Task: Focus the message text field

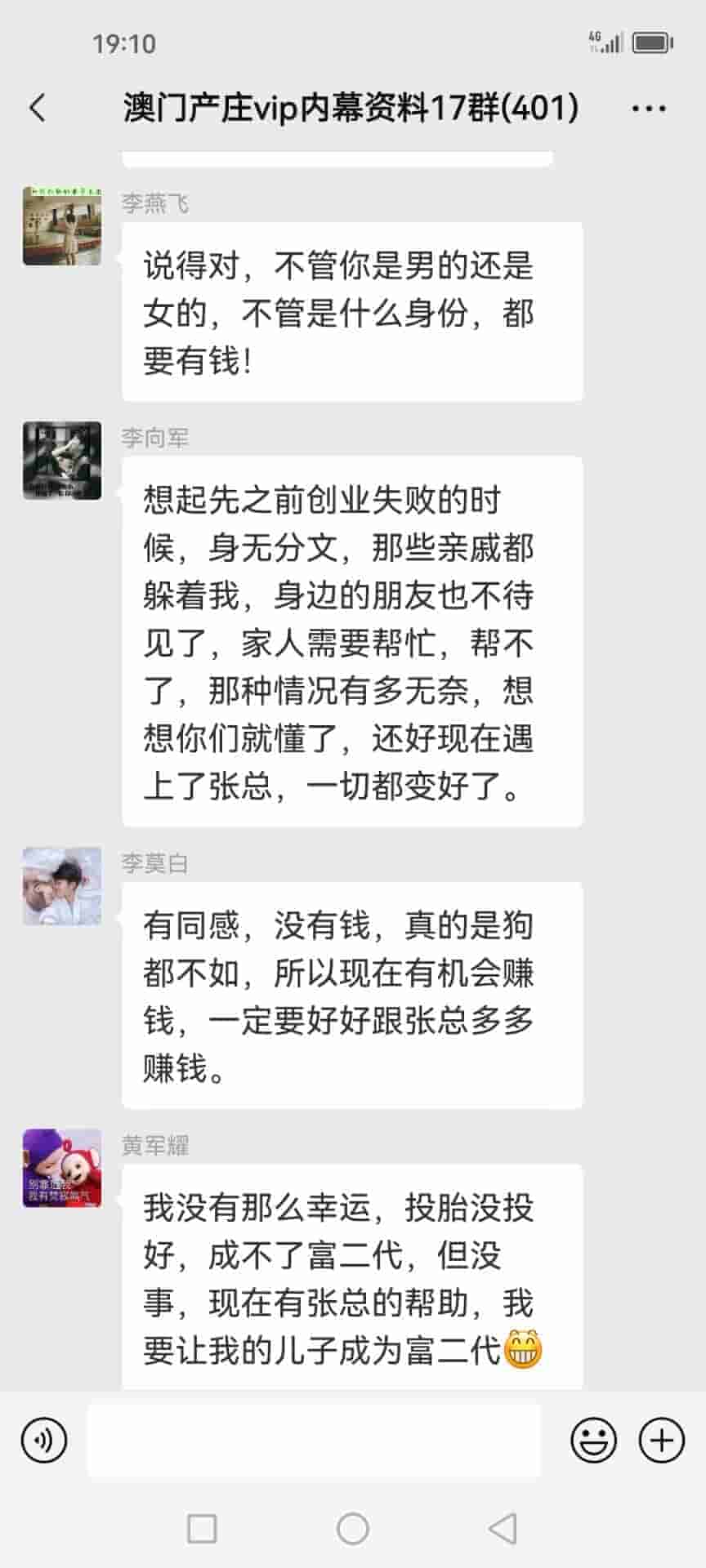Action: pyautogui.click(x=314, y=1440)
